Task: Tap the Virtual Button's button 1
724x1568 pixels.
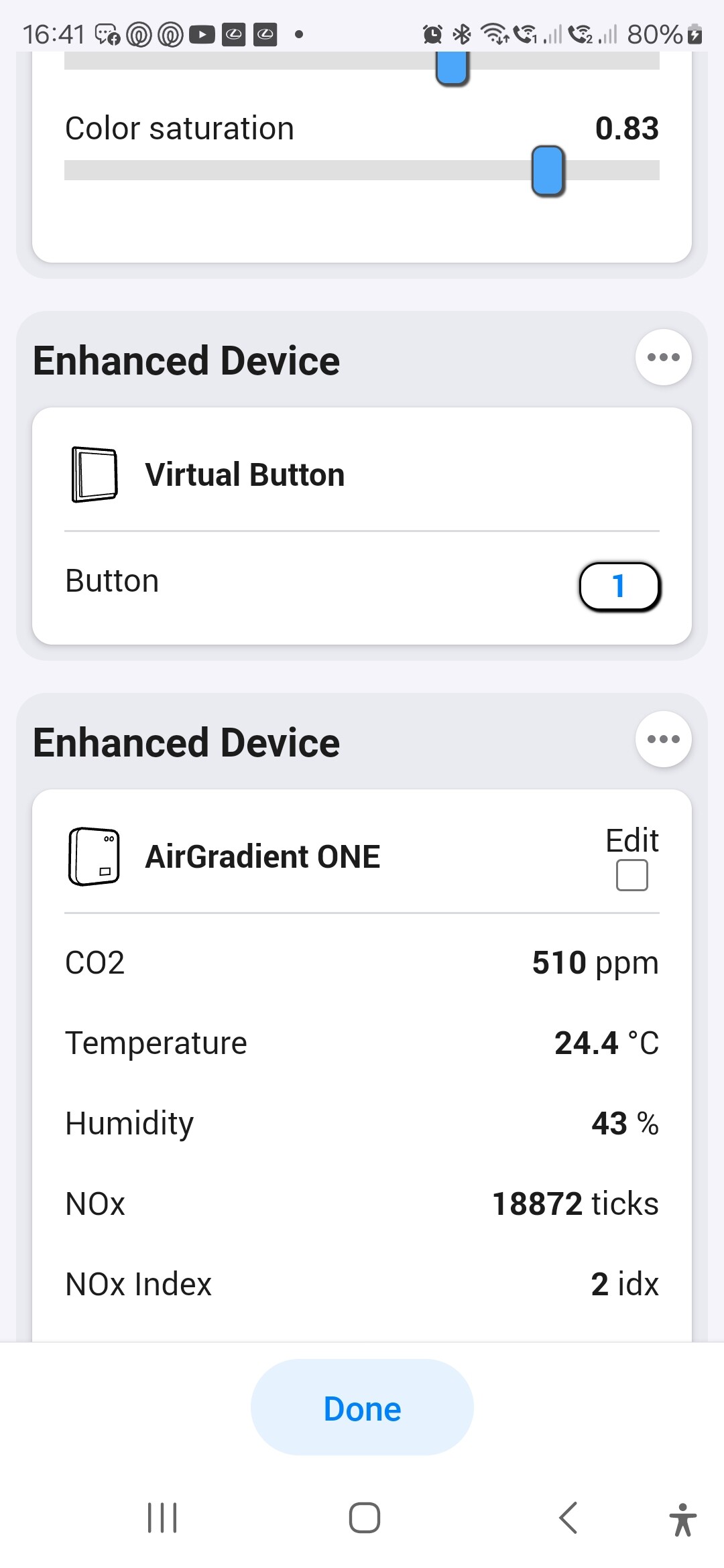Action: pos(619,587)
